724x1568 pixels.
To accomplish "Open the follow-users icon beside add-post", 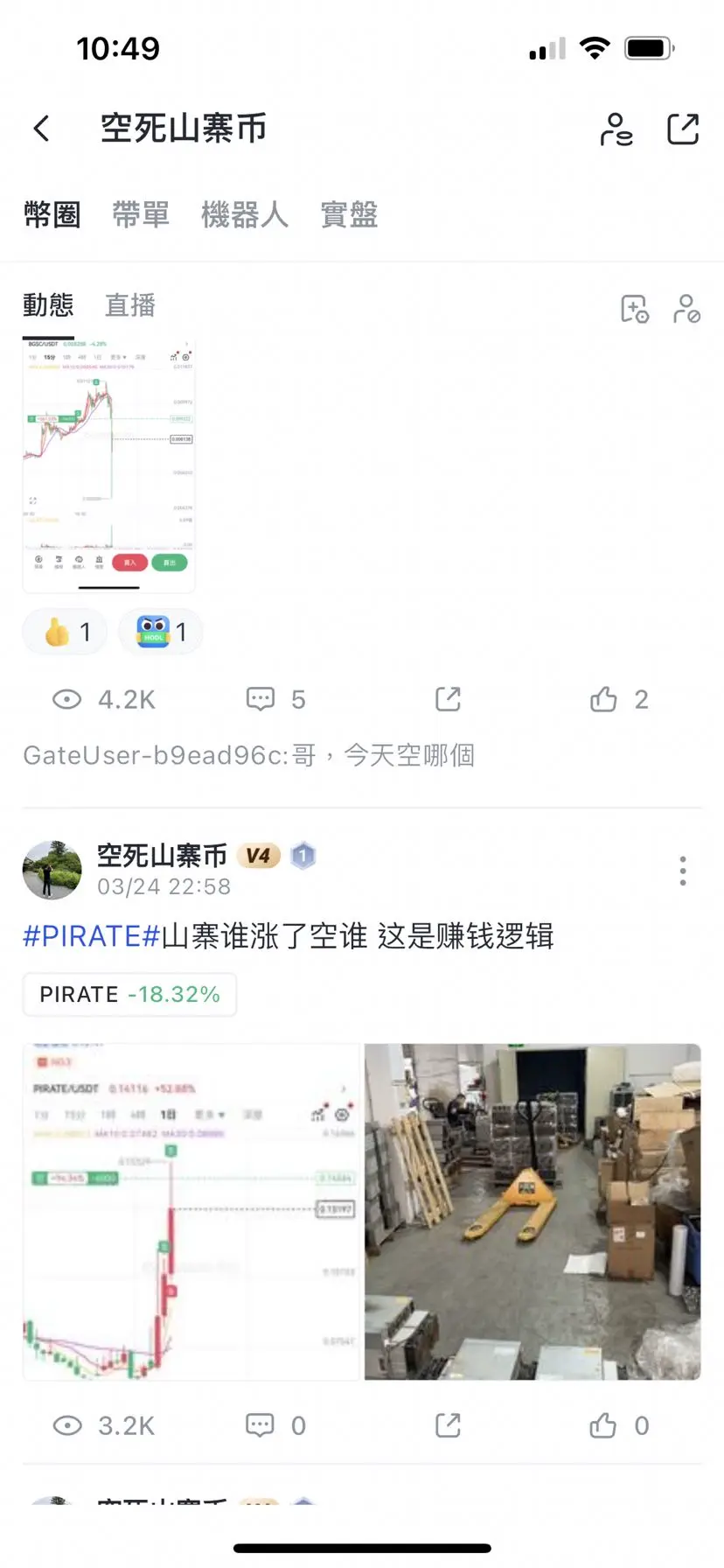I will 687,310.
